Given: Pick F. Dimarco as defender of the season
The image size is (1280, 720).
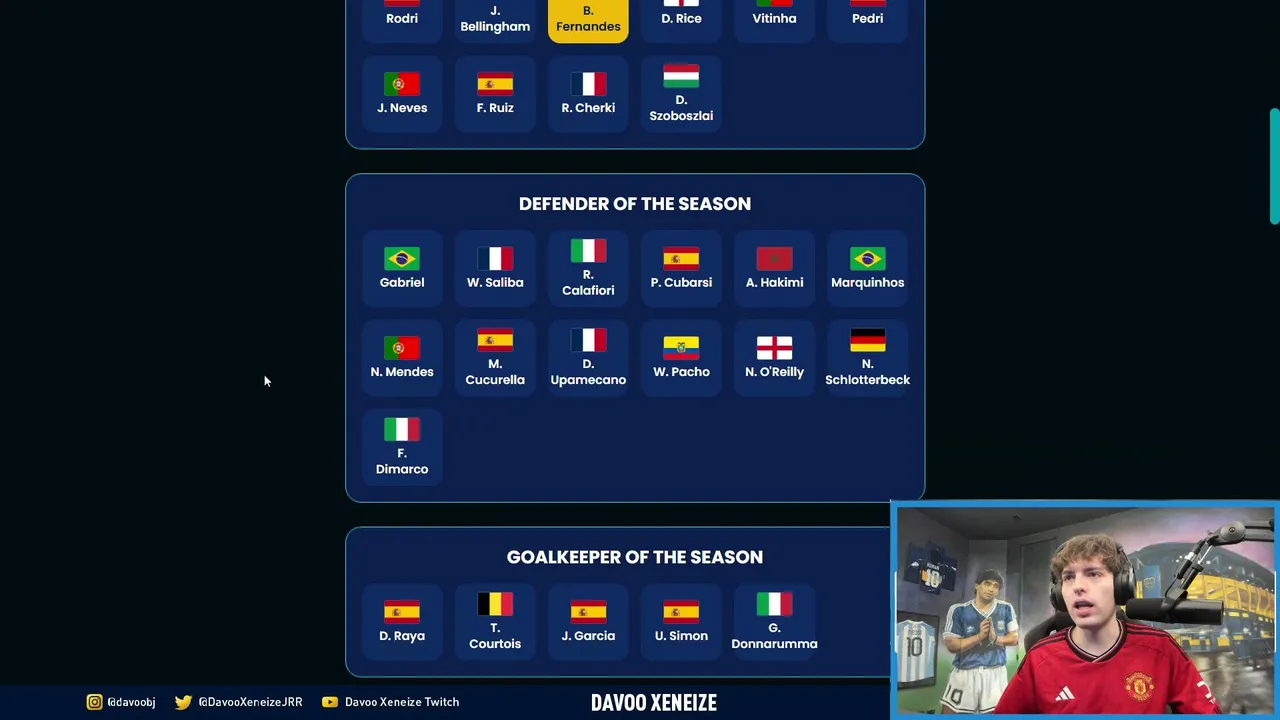Looking at the screenshot, I should click(x=402, y=446).
